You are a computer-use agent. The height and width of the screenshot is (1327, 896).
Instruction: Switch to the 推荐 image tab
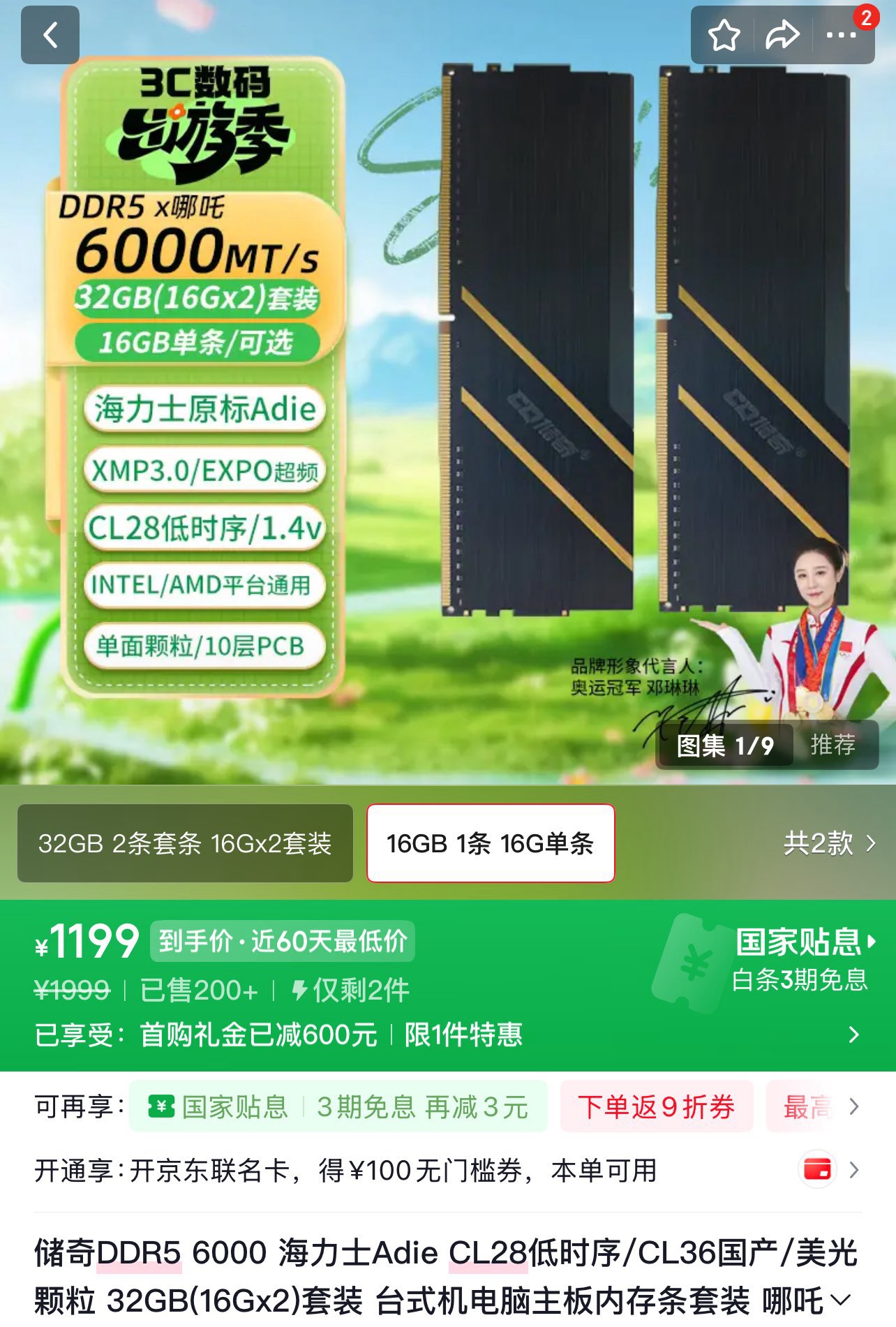pos(833,745)
